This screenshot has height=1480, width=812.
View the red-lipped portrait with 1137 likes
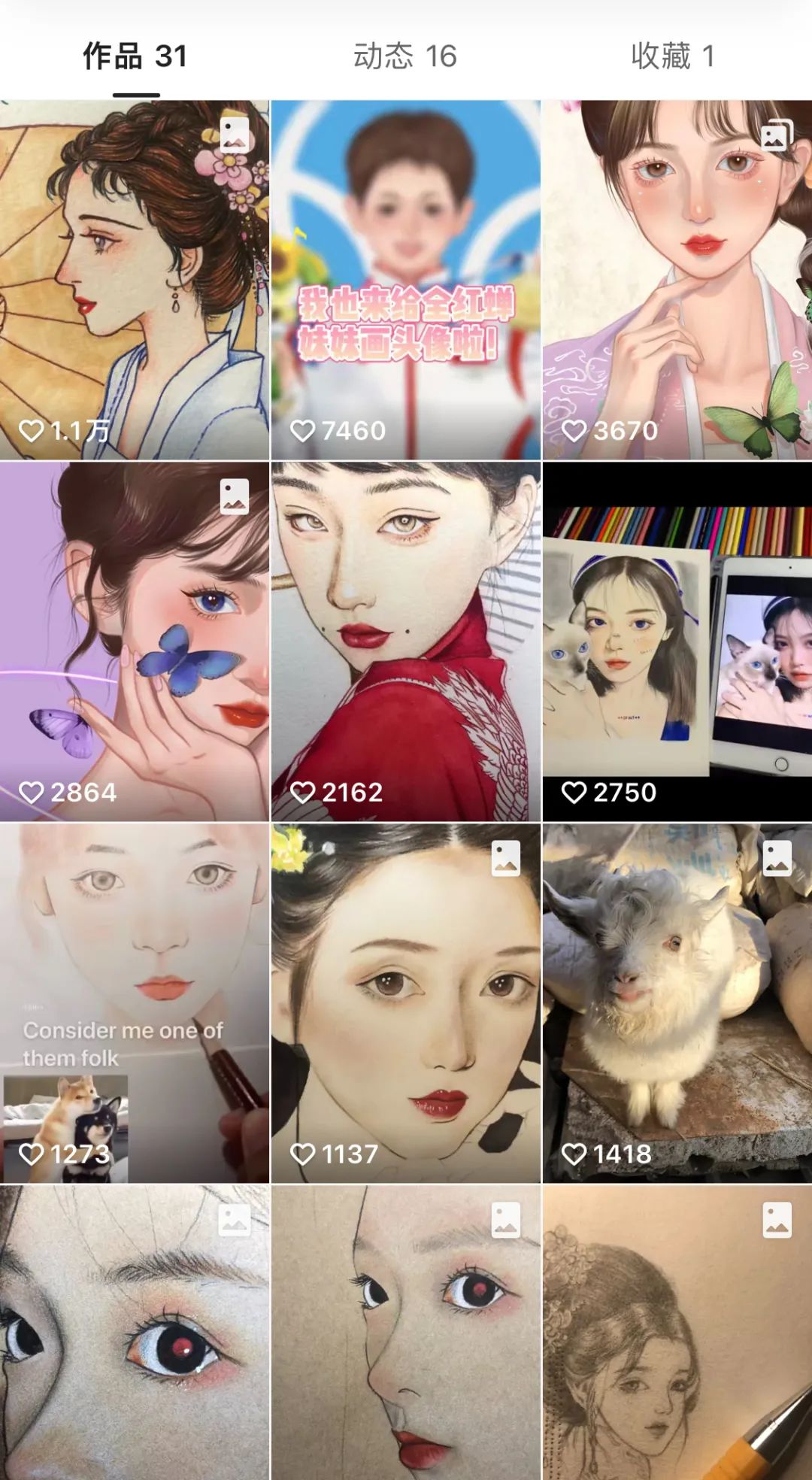pos(405,1002)
